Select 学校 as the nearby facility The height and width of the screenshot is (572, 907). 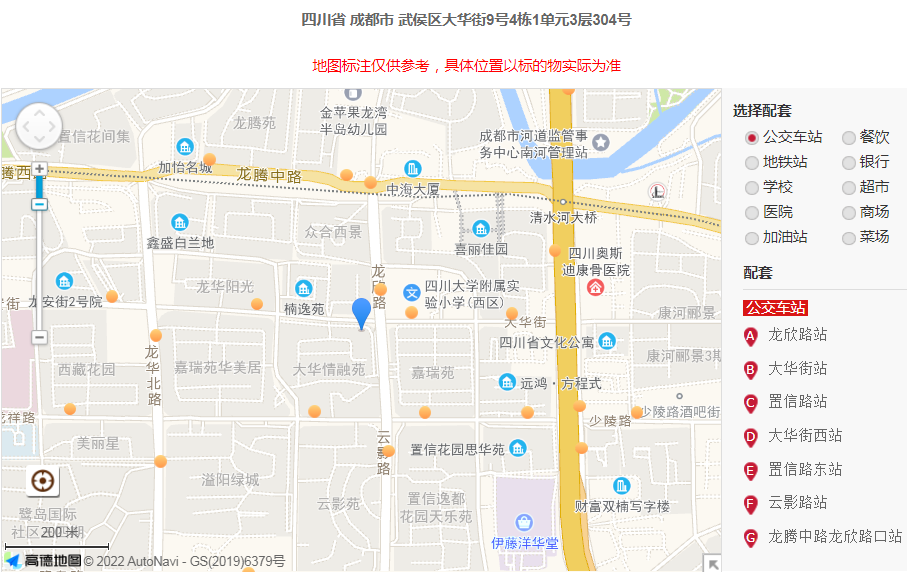(752, 187)
